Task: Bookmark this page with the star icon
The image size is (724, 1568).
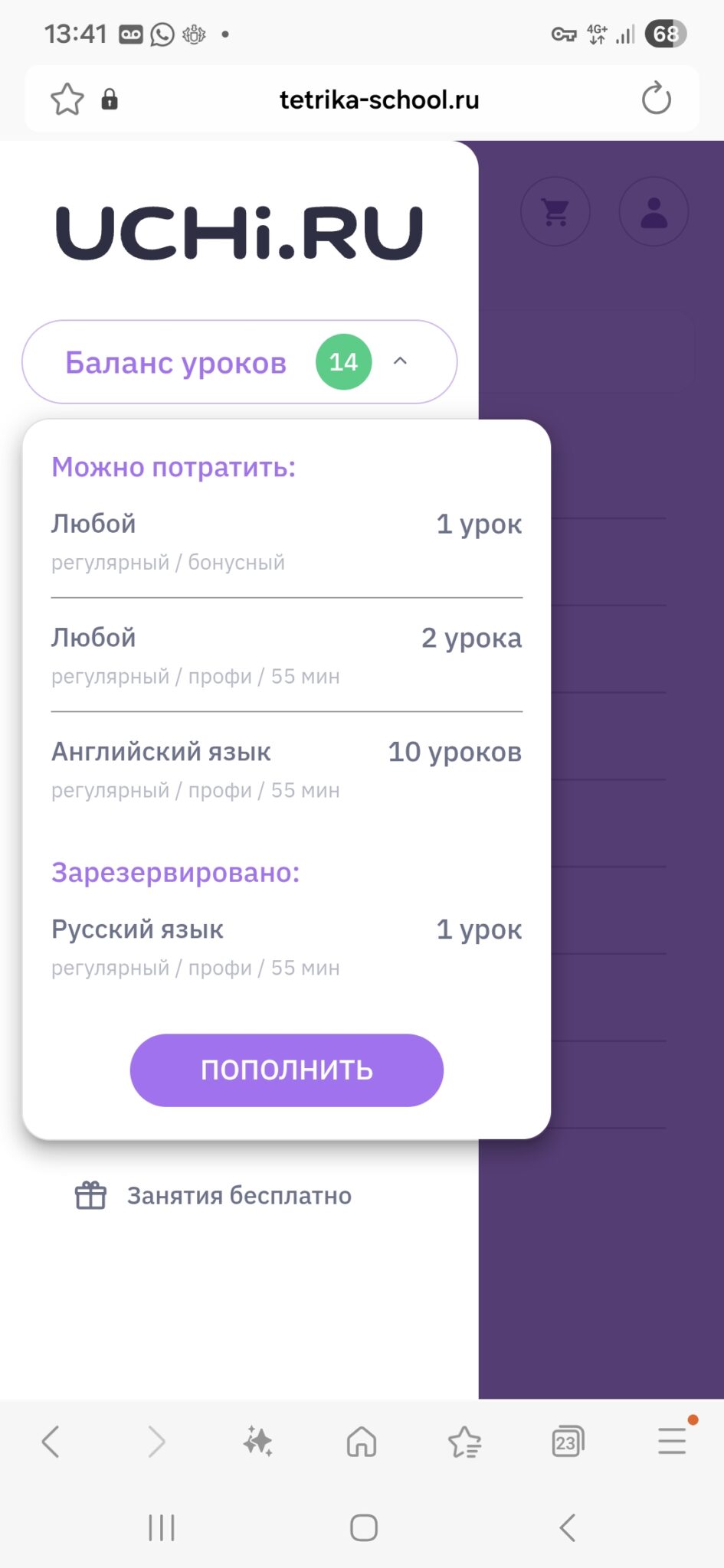Action: [67, 100]
